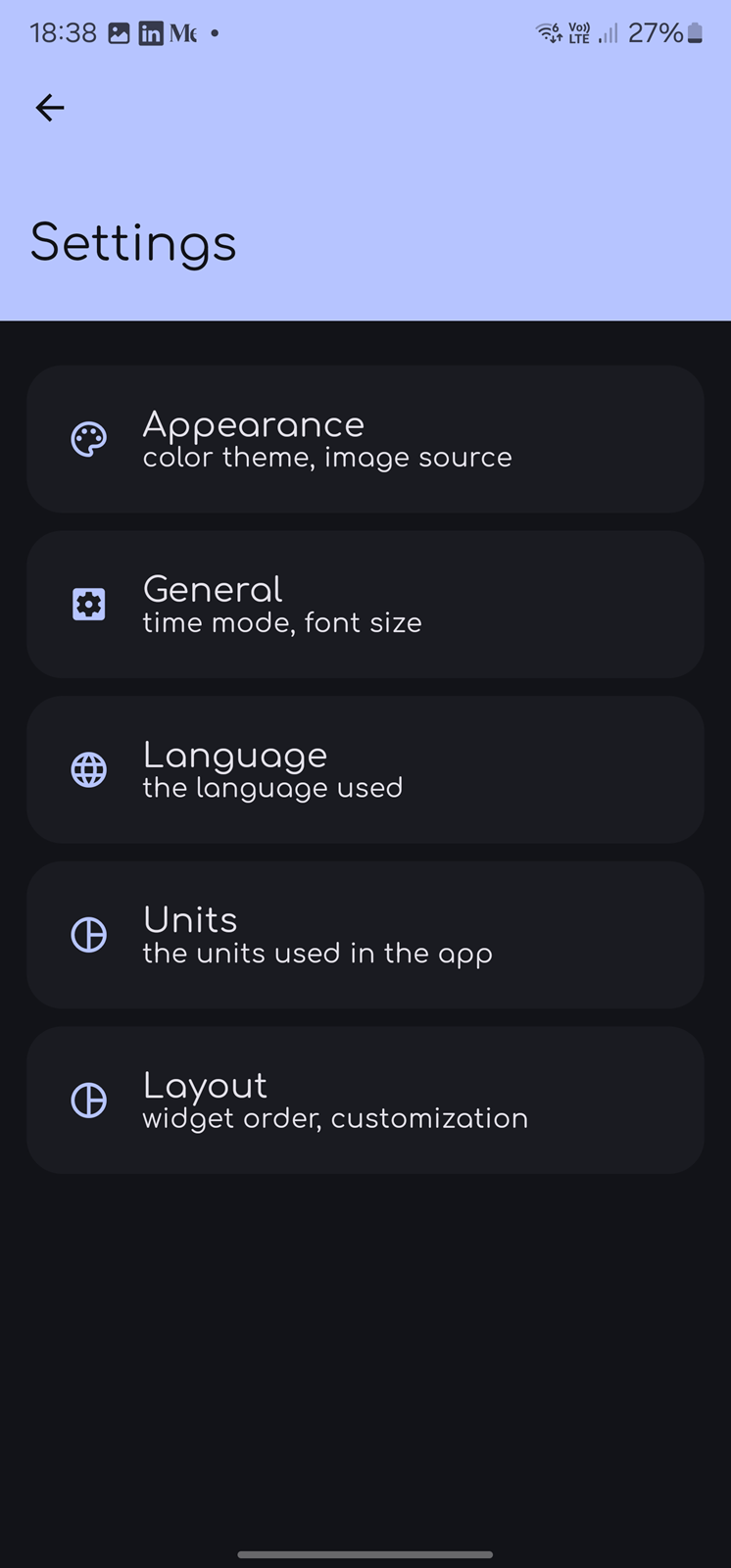
Task: Open Language settings
Action: click(x=365, y=769)
